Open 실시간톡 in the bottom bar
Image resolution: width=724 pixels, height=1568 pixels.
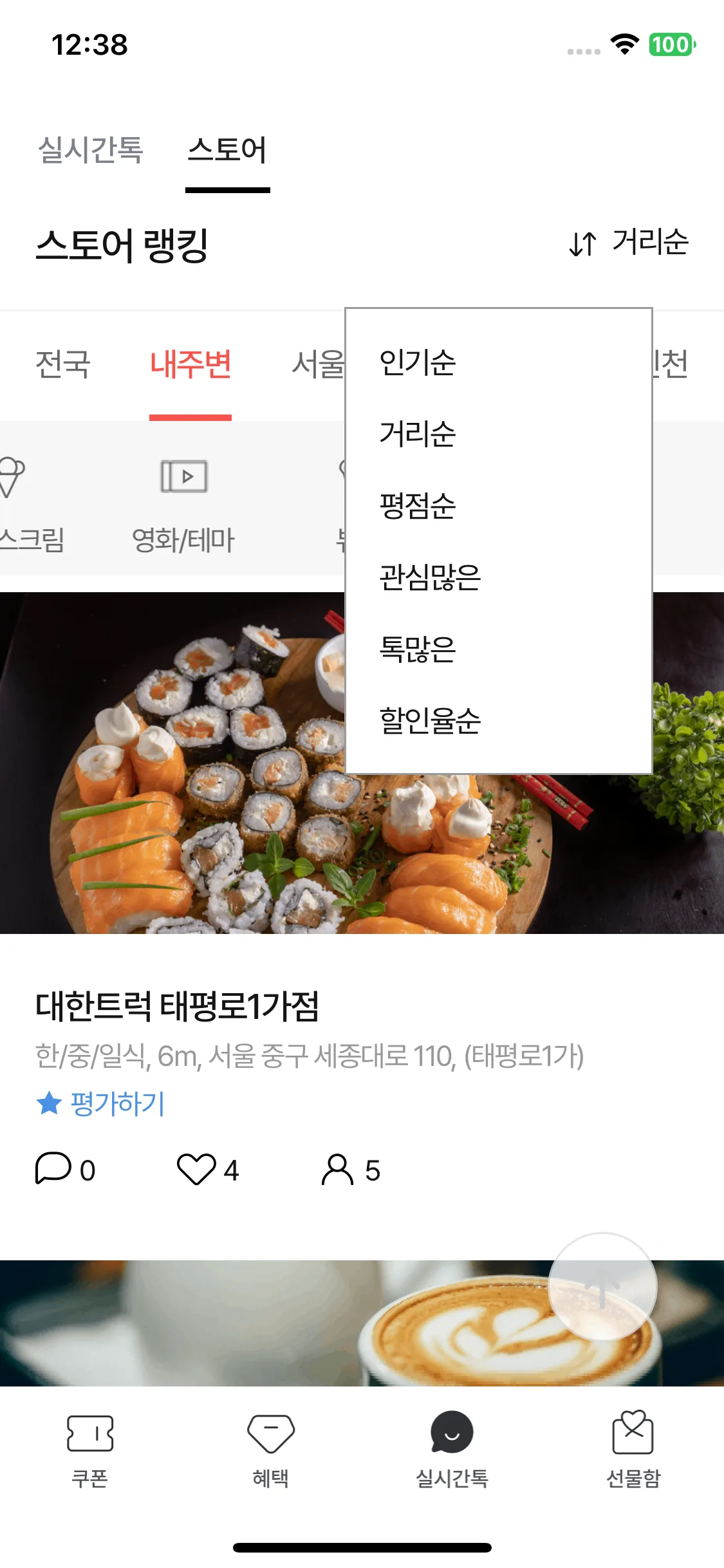[452, 1450]
